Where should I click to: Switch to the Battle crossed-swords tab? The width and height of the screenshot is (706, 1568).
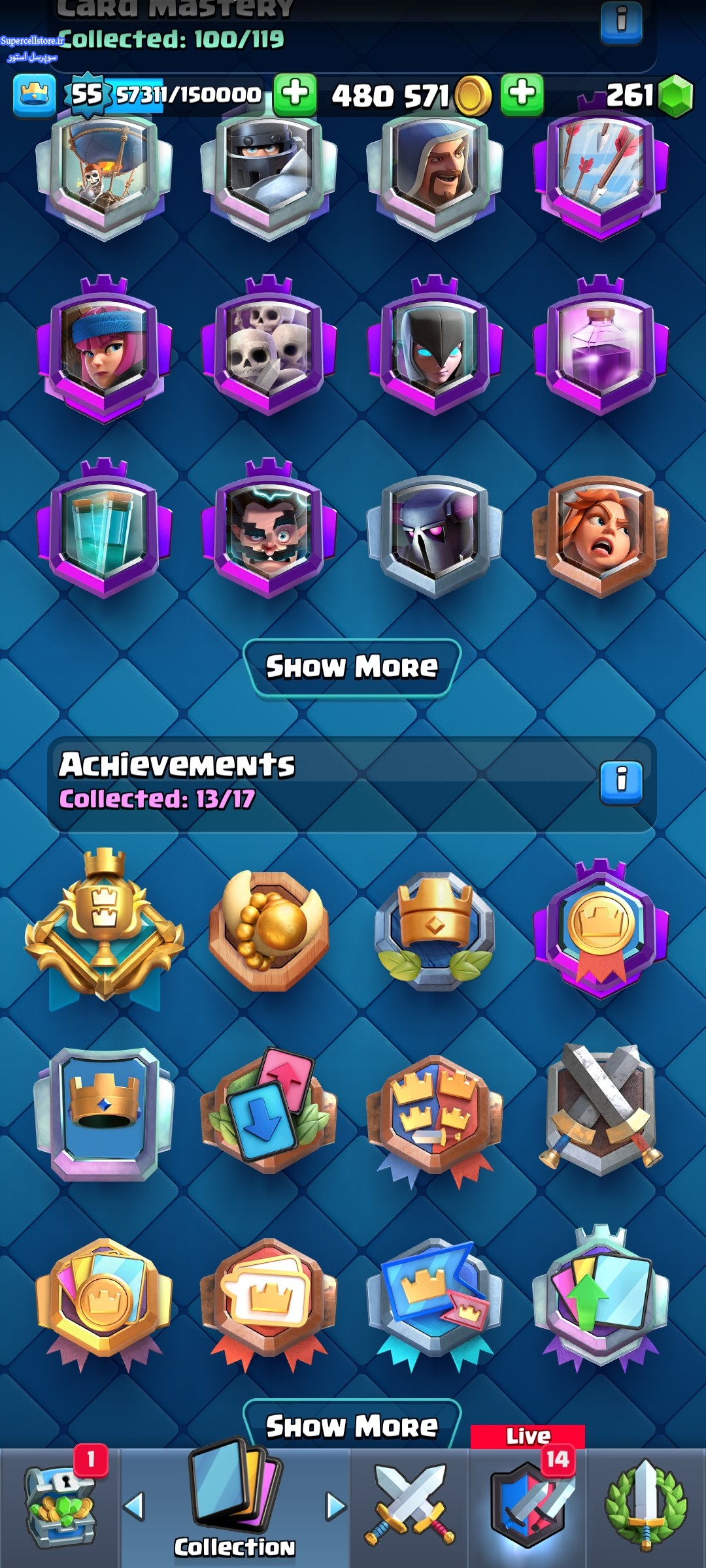pos(409,1507)
